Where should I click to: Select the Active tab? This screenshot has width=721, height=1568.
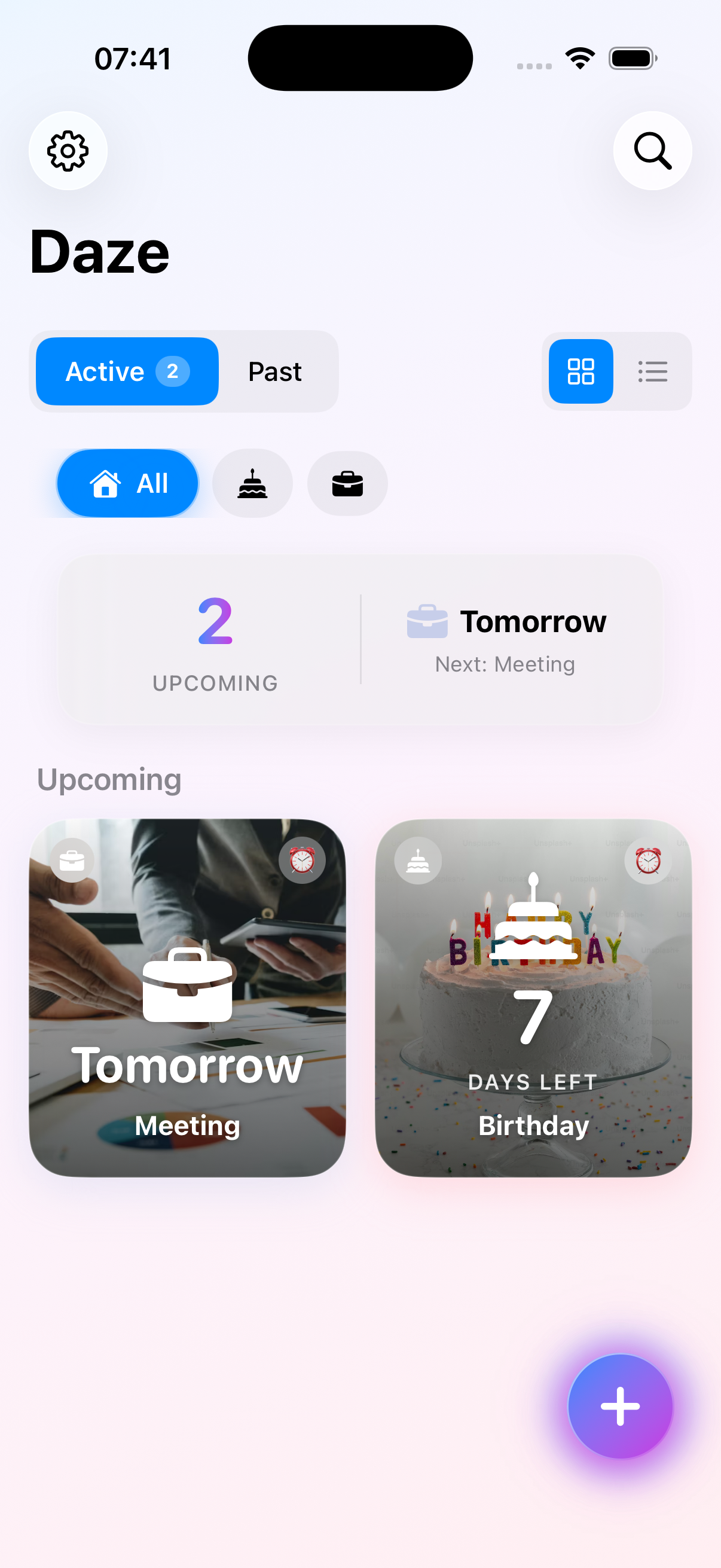[127, 371]
